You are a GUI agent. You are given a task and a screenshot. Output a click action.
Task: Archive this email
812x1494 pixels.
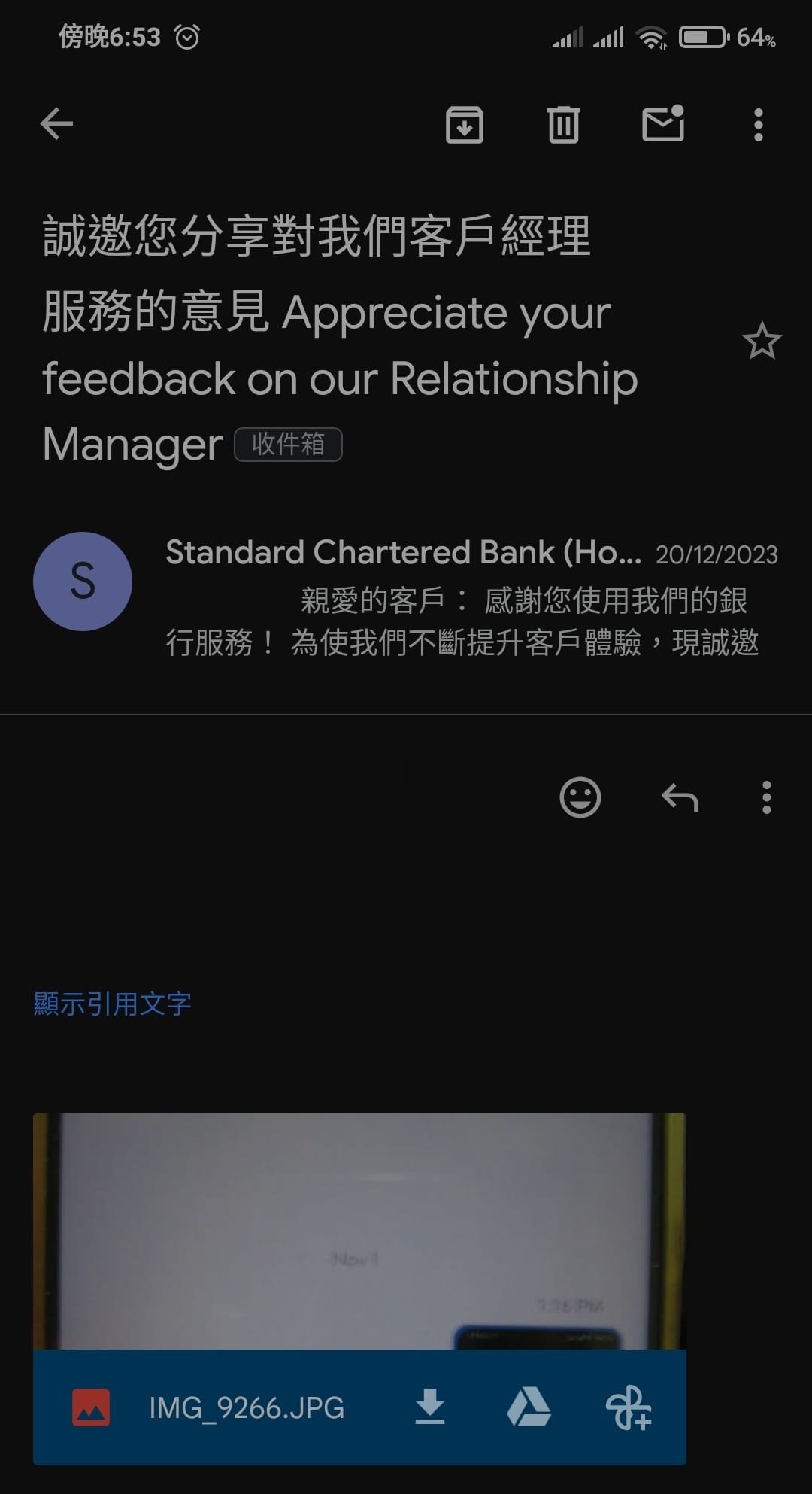pos(464,125)
